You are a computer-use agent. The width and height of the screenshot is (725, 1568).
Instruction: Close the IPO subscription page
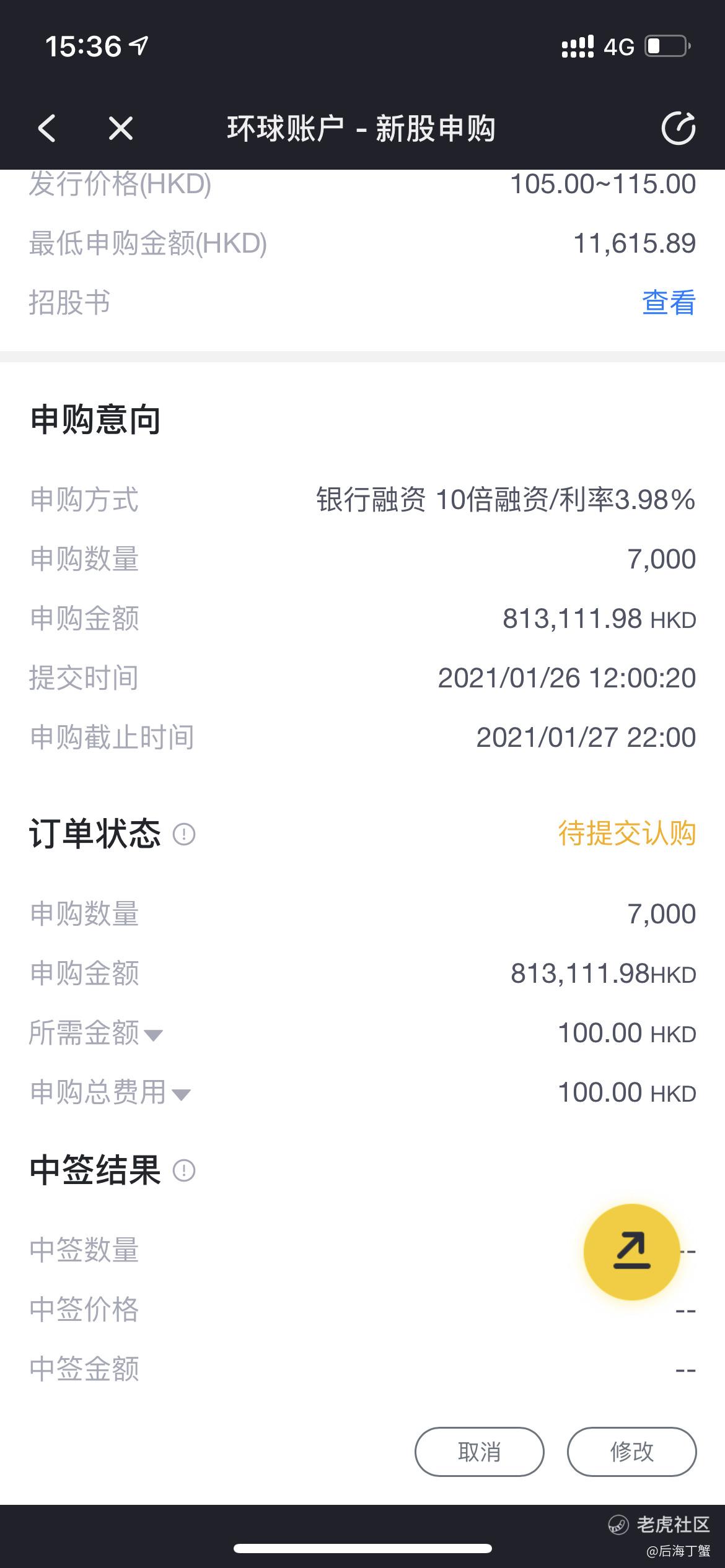tap(121, 129)
